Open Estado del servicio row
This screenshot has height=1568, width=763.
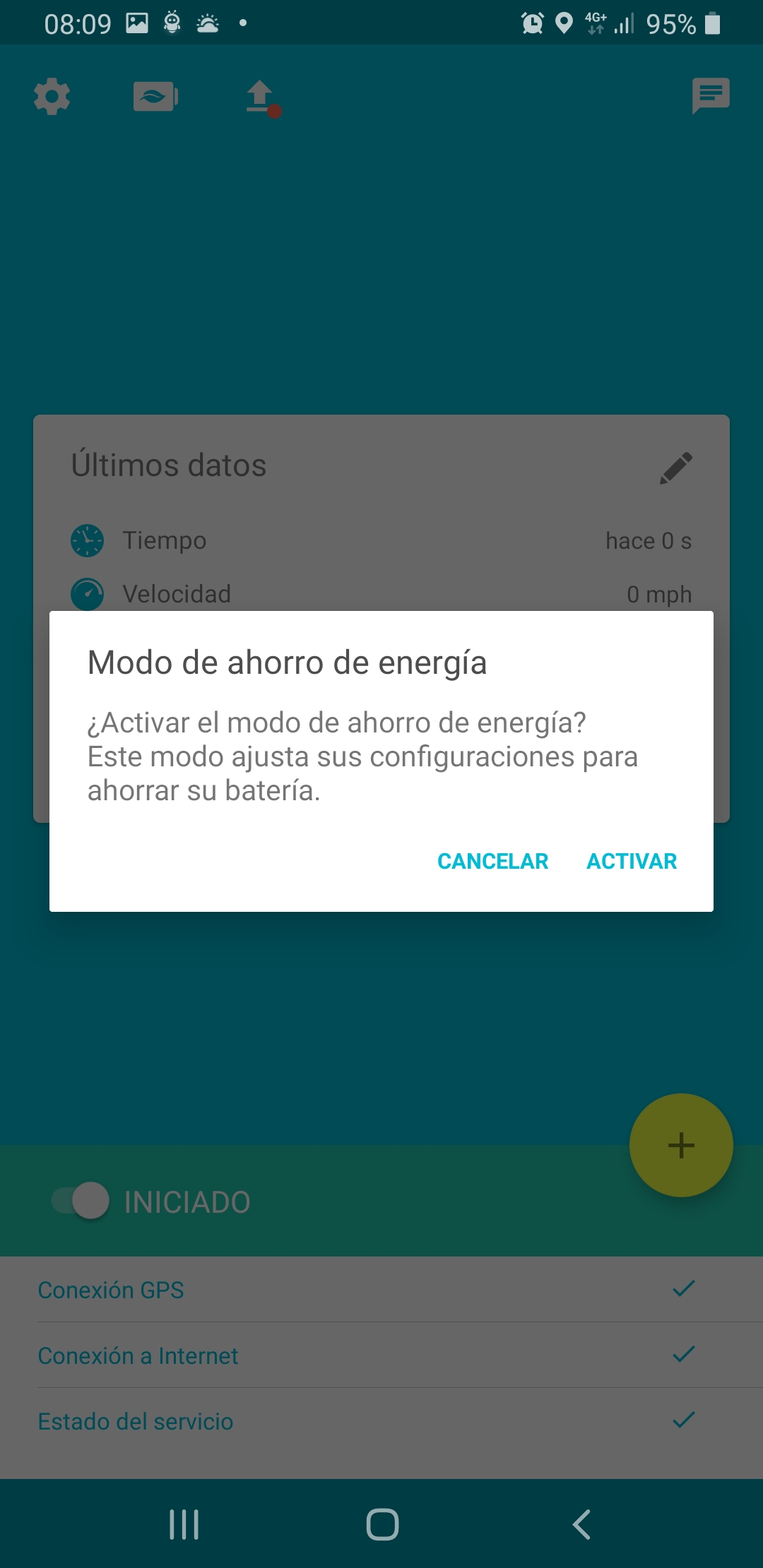click(x=381, y=1421)
